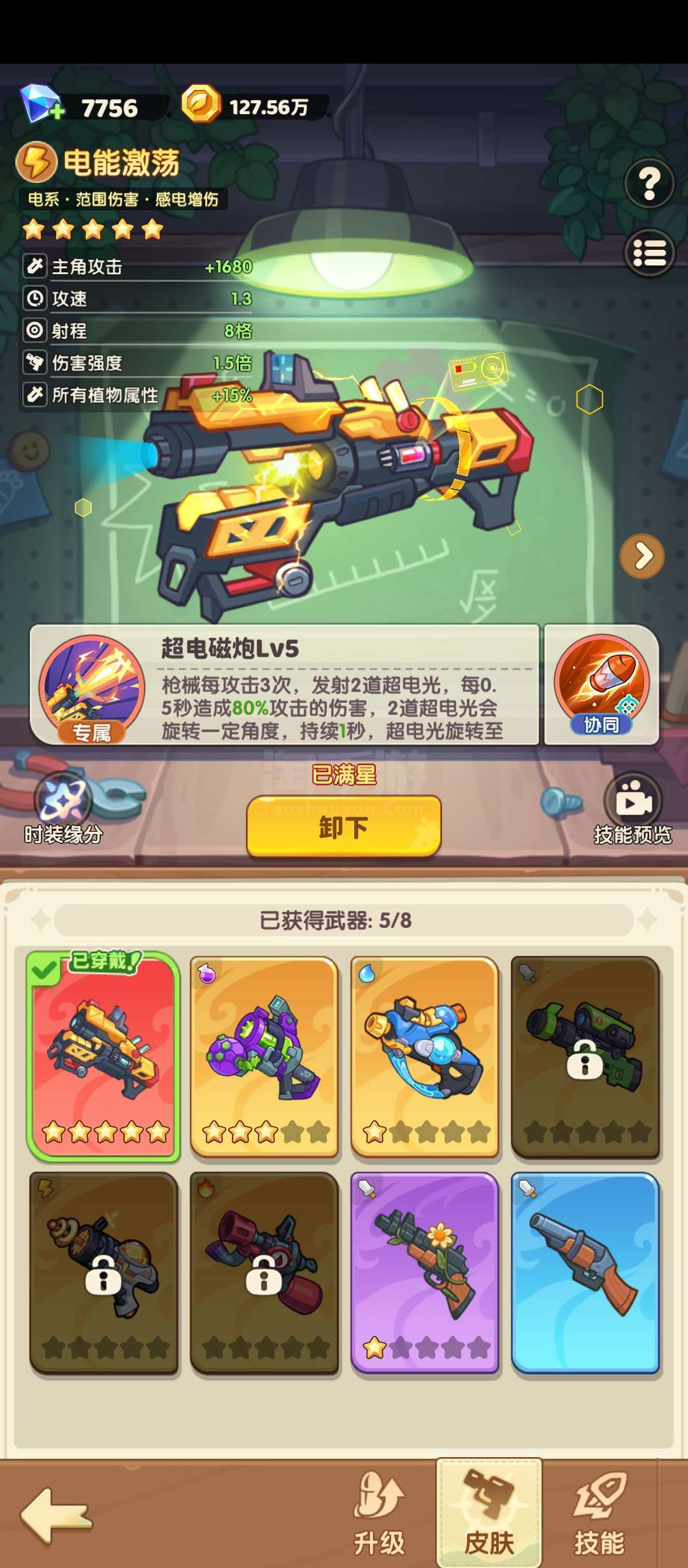Viewport: 688px width, 1568px height.
Task: Go to the next weapon arrow
Action: (x=642, y=556)
